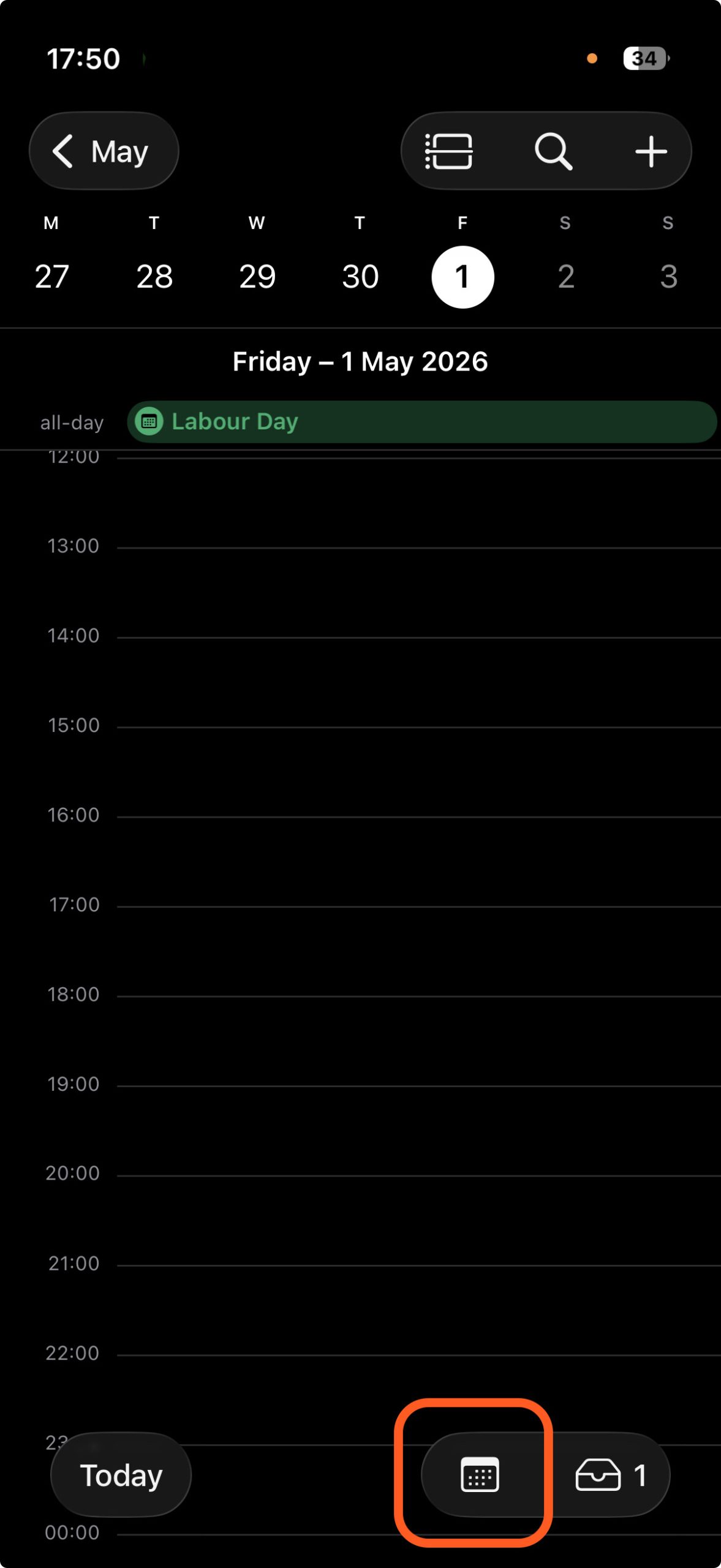Select Thursday 30
The height and width of the screenshot is (1568, 721).
[360, 277]
